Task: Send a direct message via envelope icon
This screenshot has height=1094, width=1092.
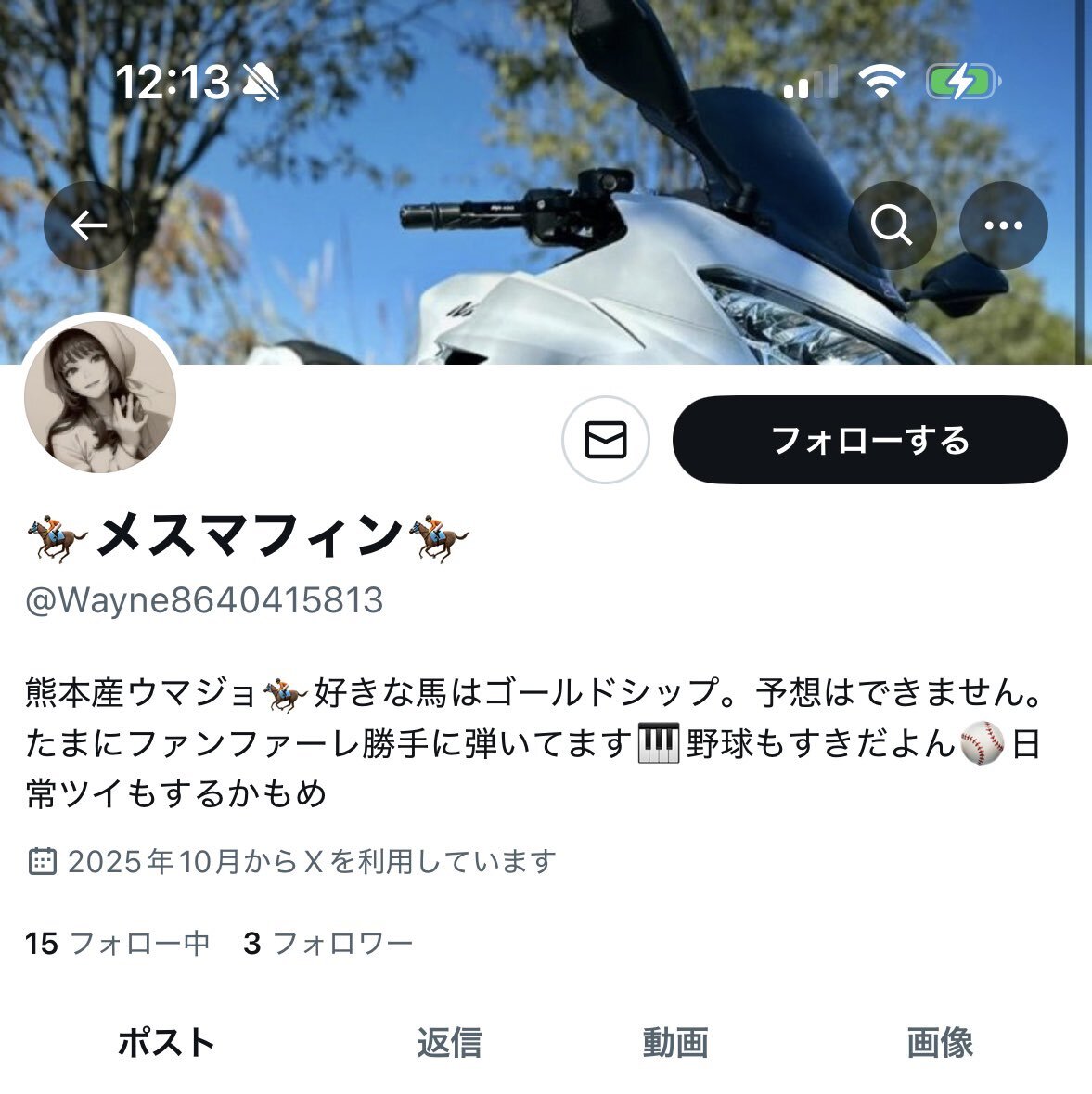Action: (606, 440)
